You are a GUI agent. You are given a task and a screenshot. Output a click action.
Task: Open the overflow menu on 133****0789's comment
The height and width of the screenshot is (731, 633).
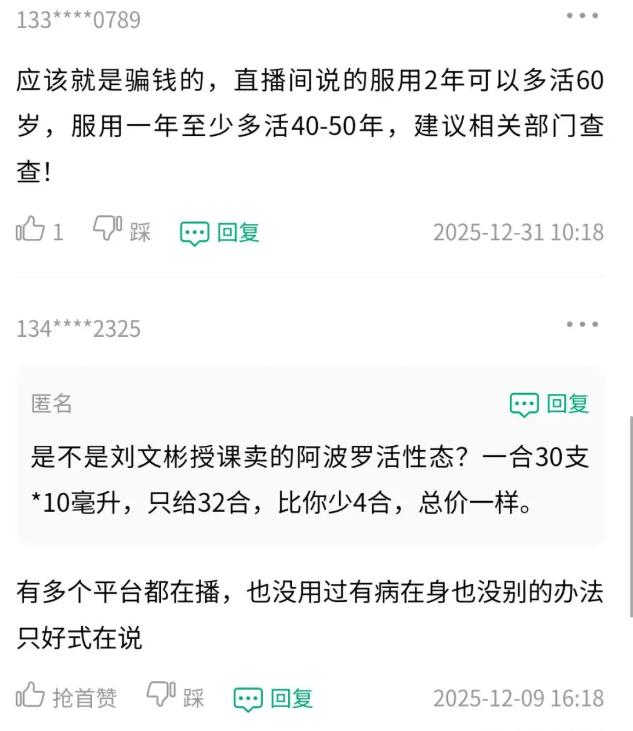[582, 16]
